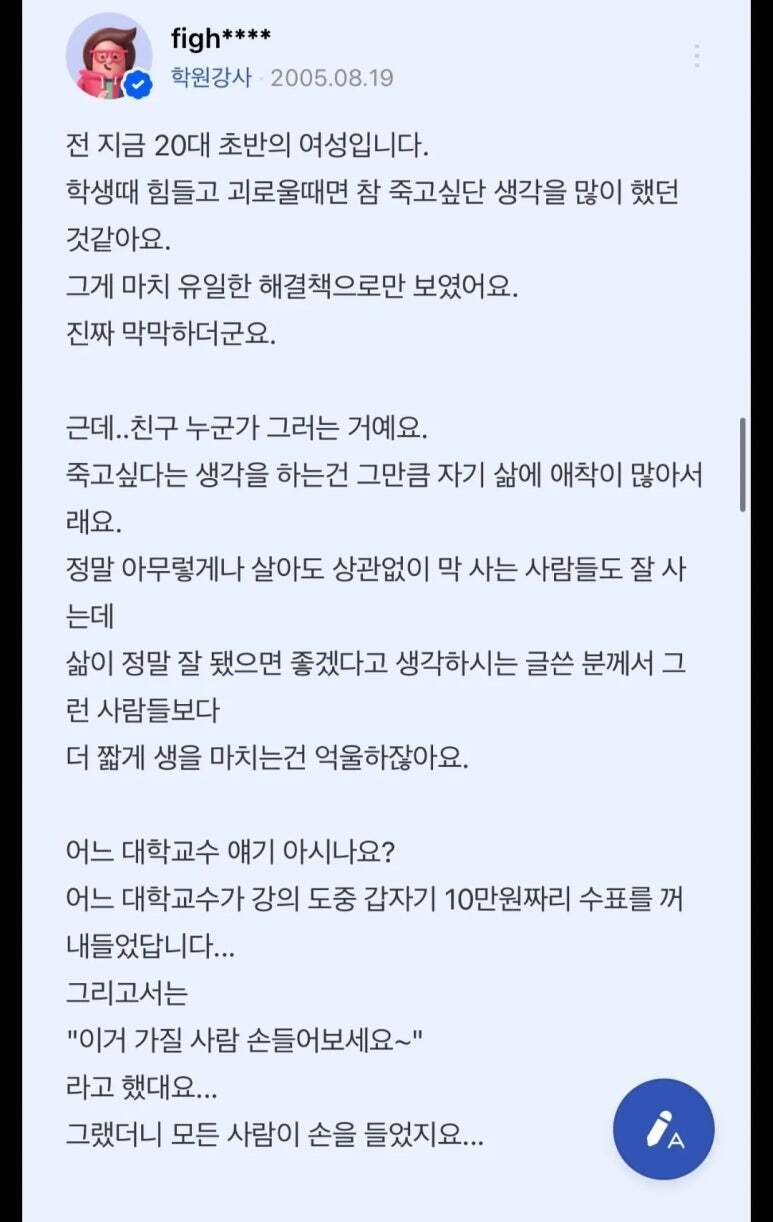Tap the pencil icon inside the floating button
The width and height of the screenshot is (773, 1222).
[658, 1125]
